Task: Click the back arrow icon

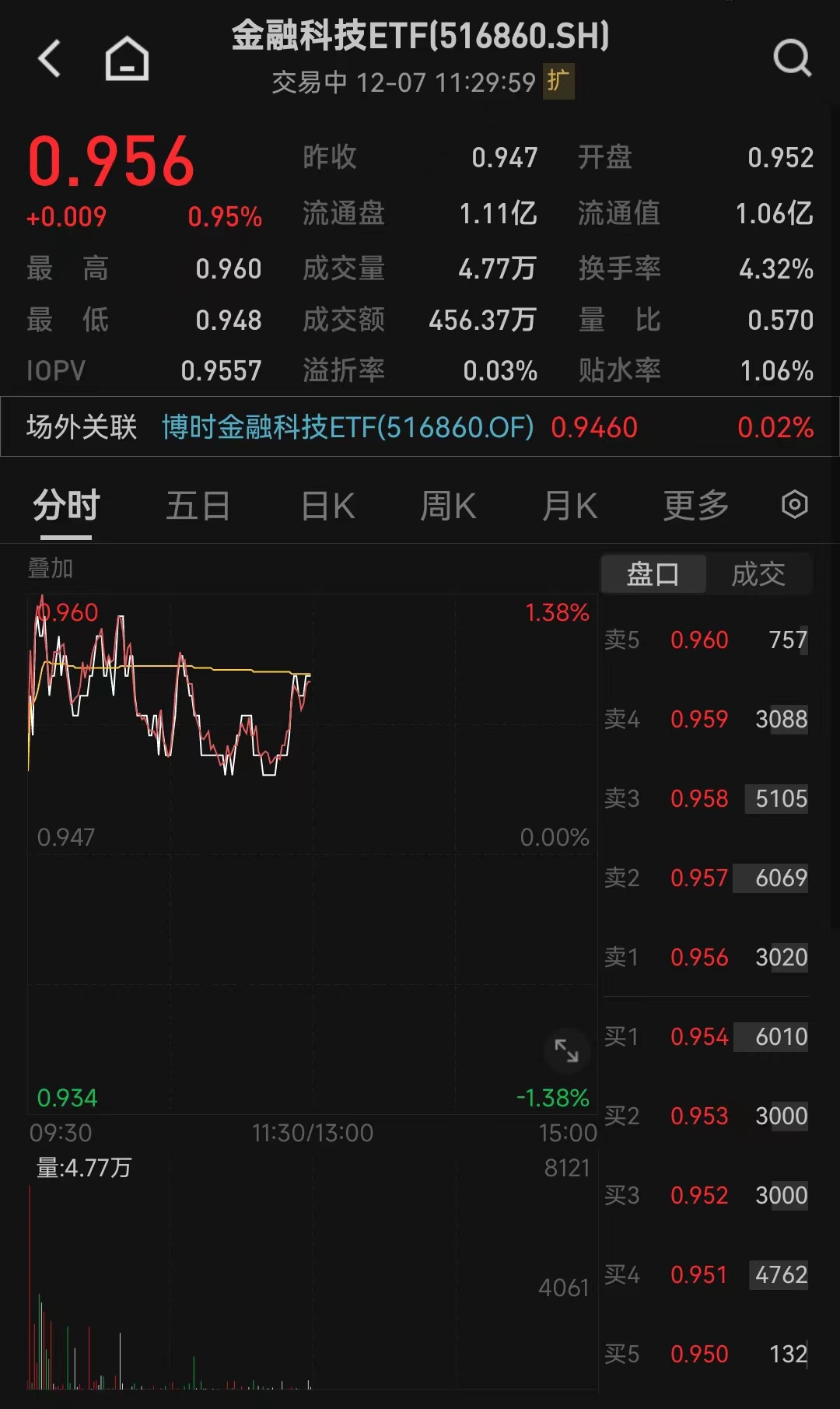Action: (49, 57)
